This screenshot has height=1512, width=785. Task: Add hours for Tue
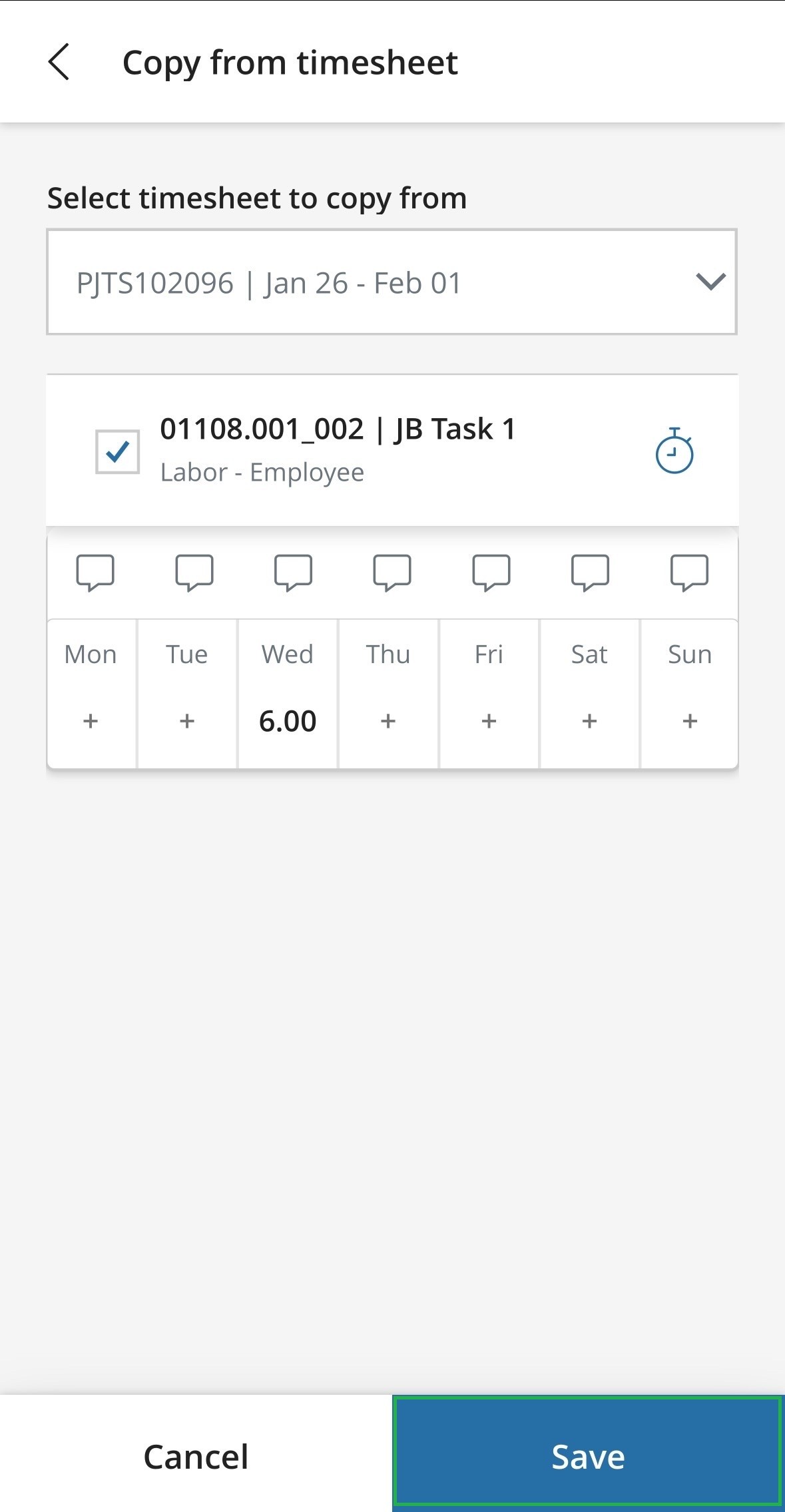point(187,720)
